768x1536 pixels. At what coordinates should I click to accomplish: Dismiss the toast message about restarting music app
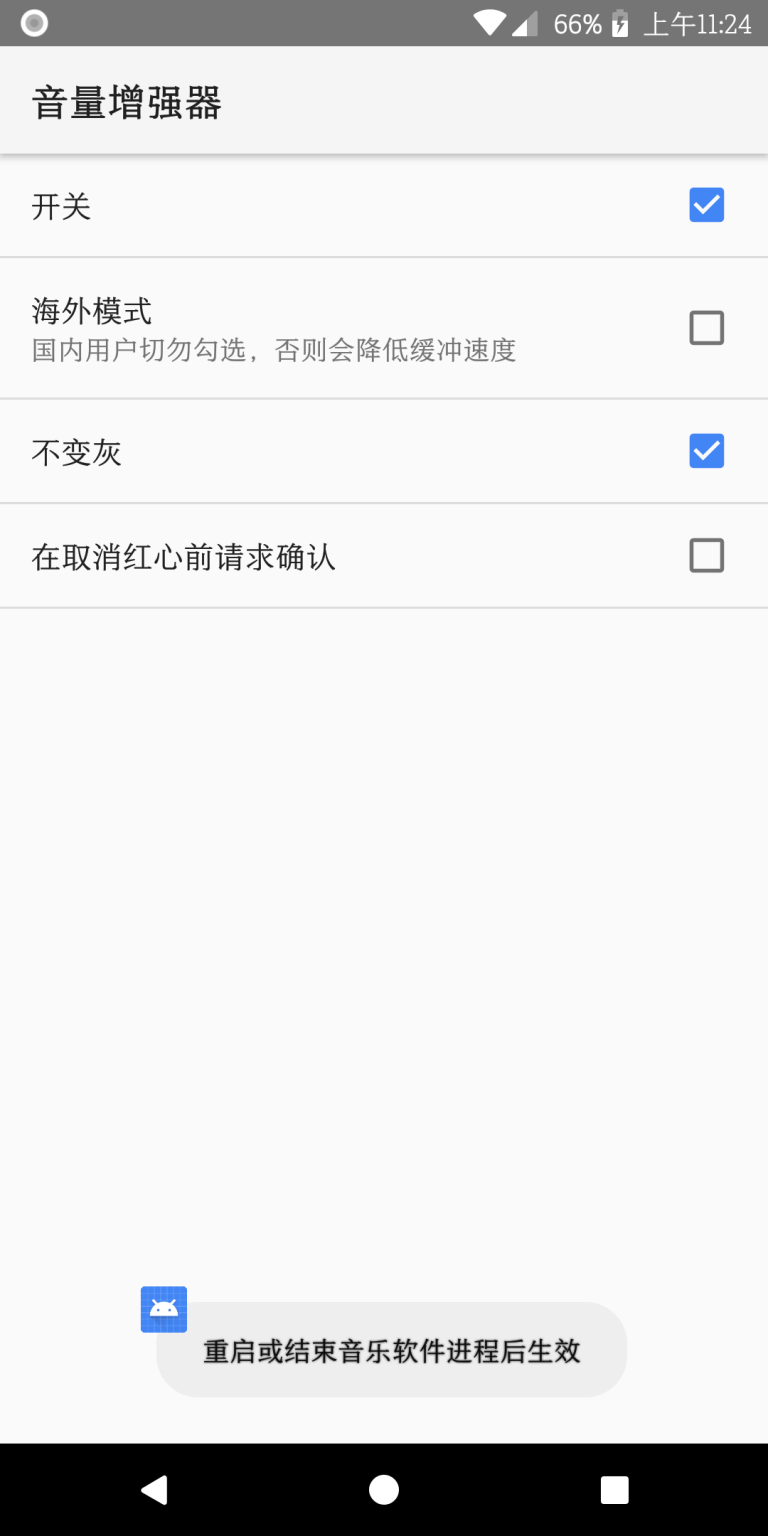[x=391, y=1350]
